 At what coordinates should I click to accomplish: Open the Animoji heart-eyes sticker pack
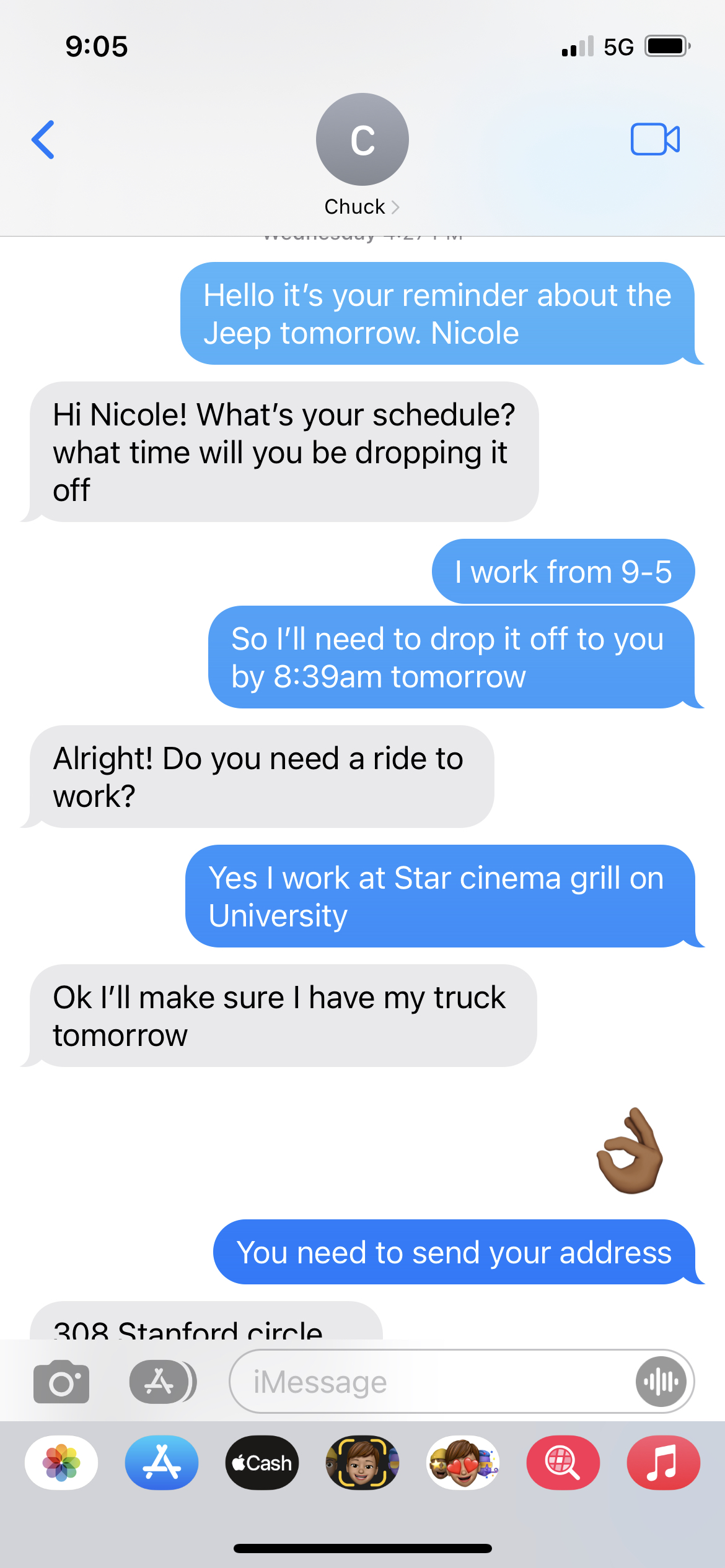(x=462, y=1463)
